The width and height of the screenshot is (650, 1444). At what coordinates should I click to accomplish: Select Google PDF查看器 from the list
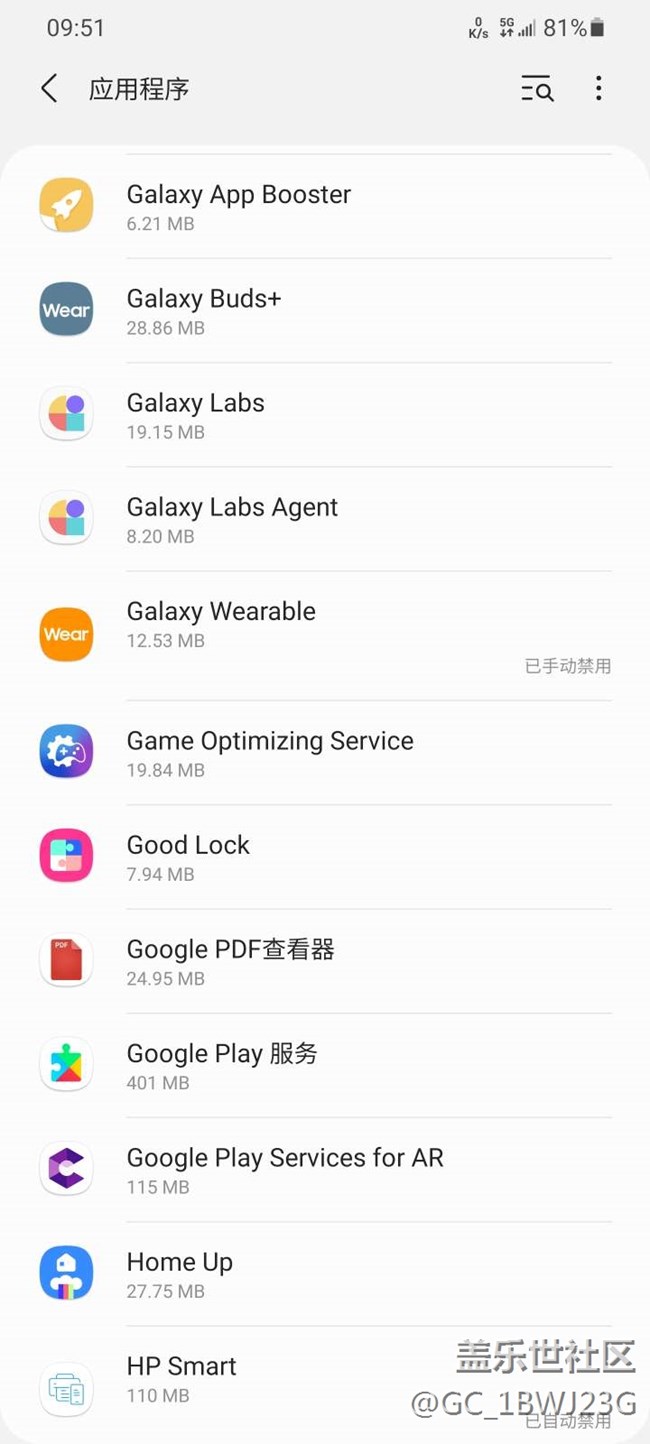[x=325, y=961]
